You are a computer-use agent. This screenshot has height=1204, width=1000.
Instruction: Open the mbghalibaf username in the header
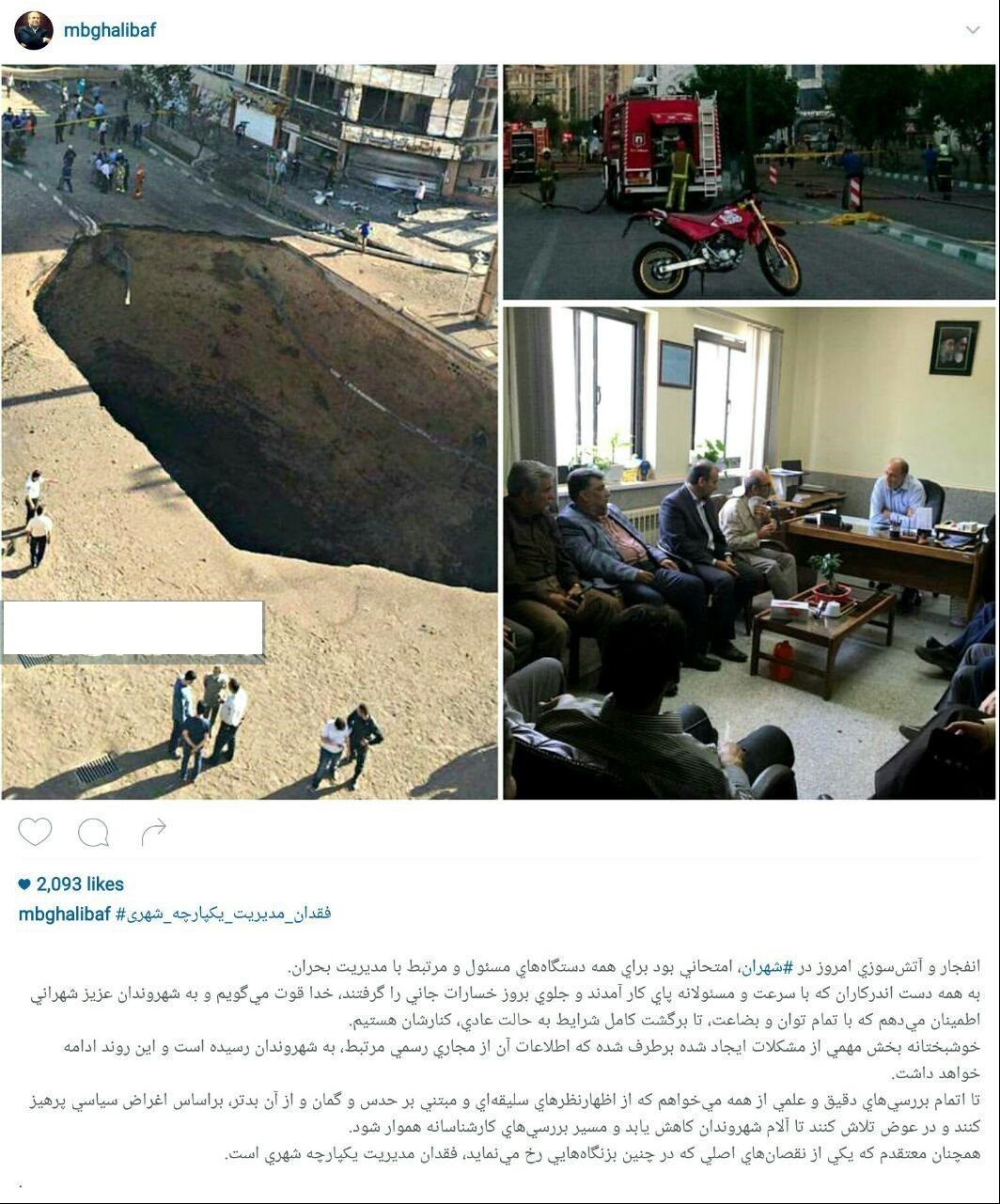click(110, 30)
